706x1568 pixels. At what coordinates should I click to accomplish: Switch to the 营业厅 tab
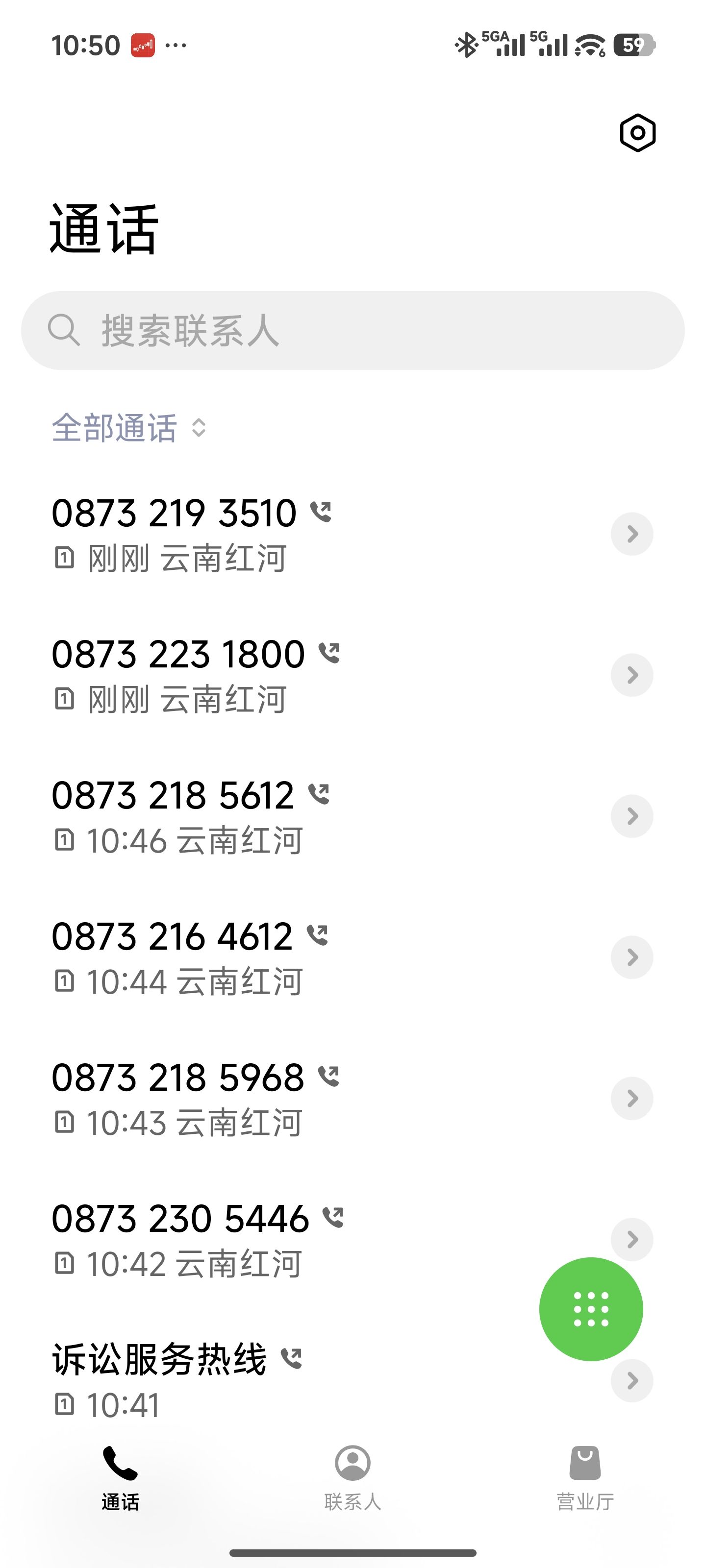[x=585, y=1478]
